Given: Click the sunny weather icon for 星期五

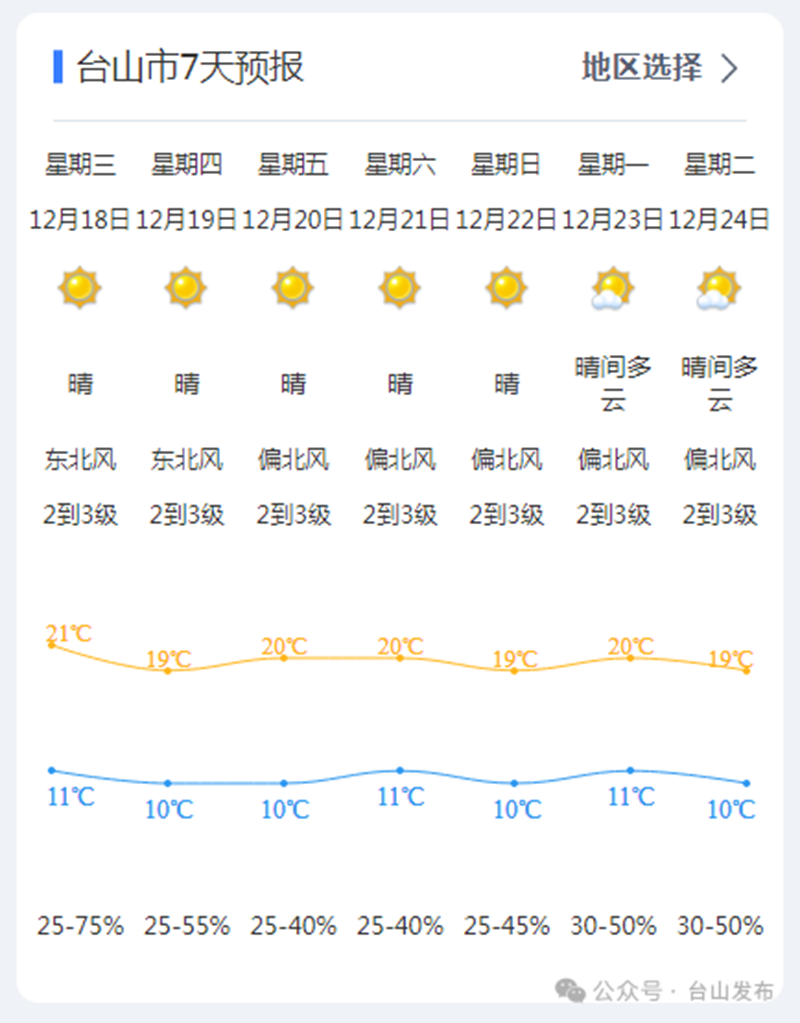Looking at the screenshot, I should (293, 287).
